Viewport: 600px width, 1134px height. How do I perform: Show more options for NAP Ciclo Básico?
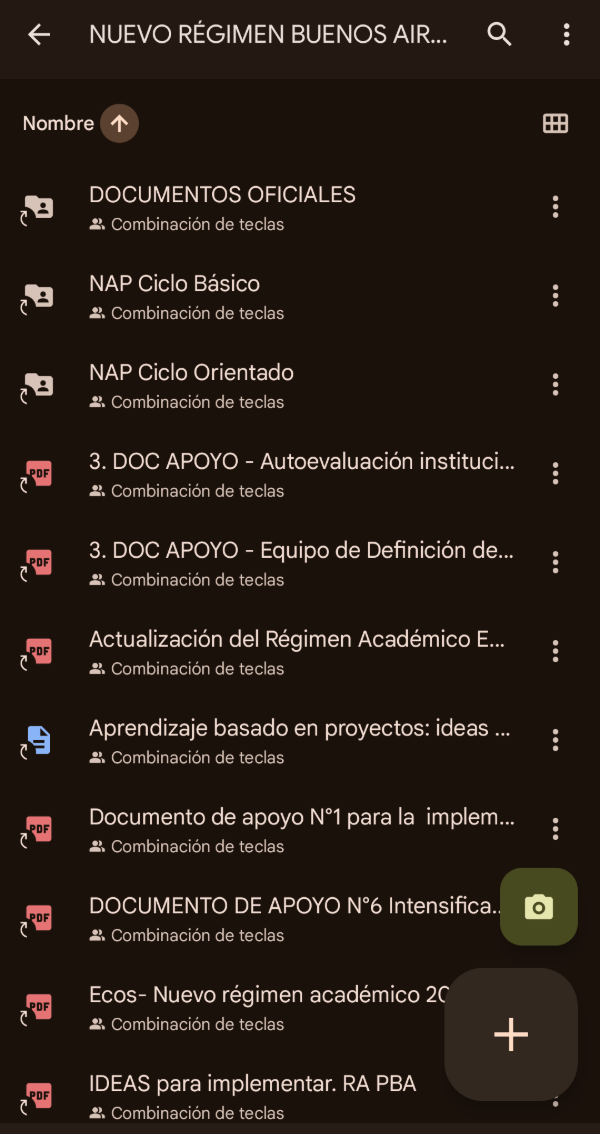coord(555,296)
